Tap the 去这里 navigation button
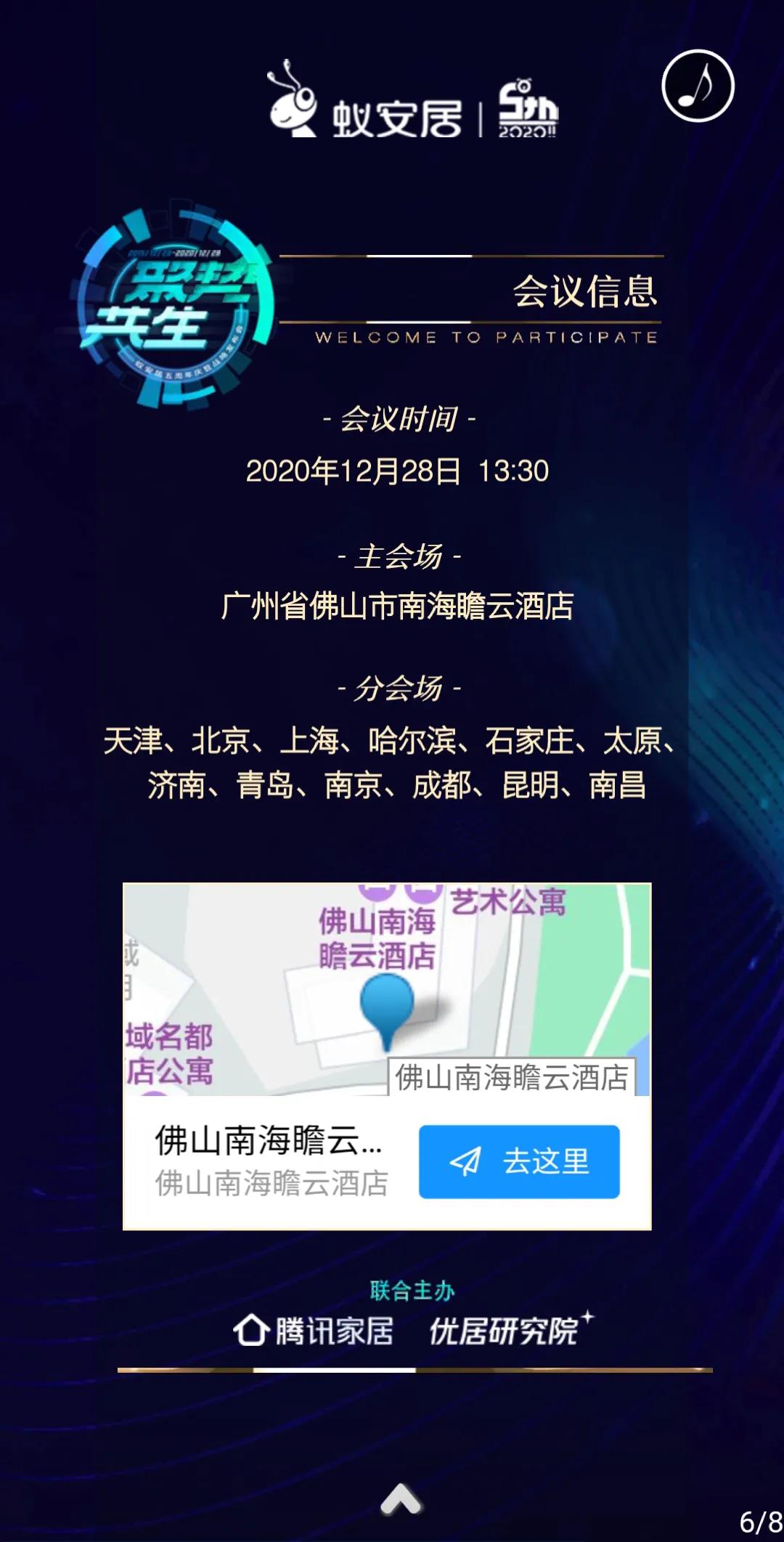Viewport: 784px width, 1542px height. (519, 1161)
